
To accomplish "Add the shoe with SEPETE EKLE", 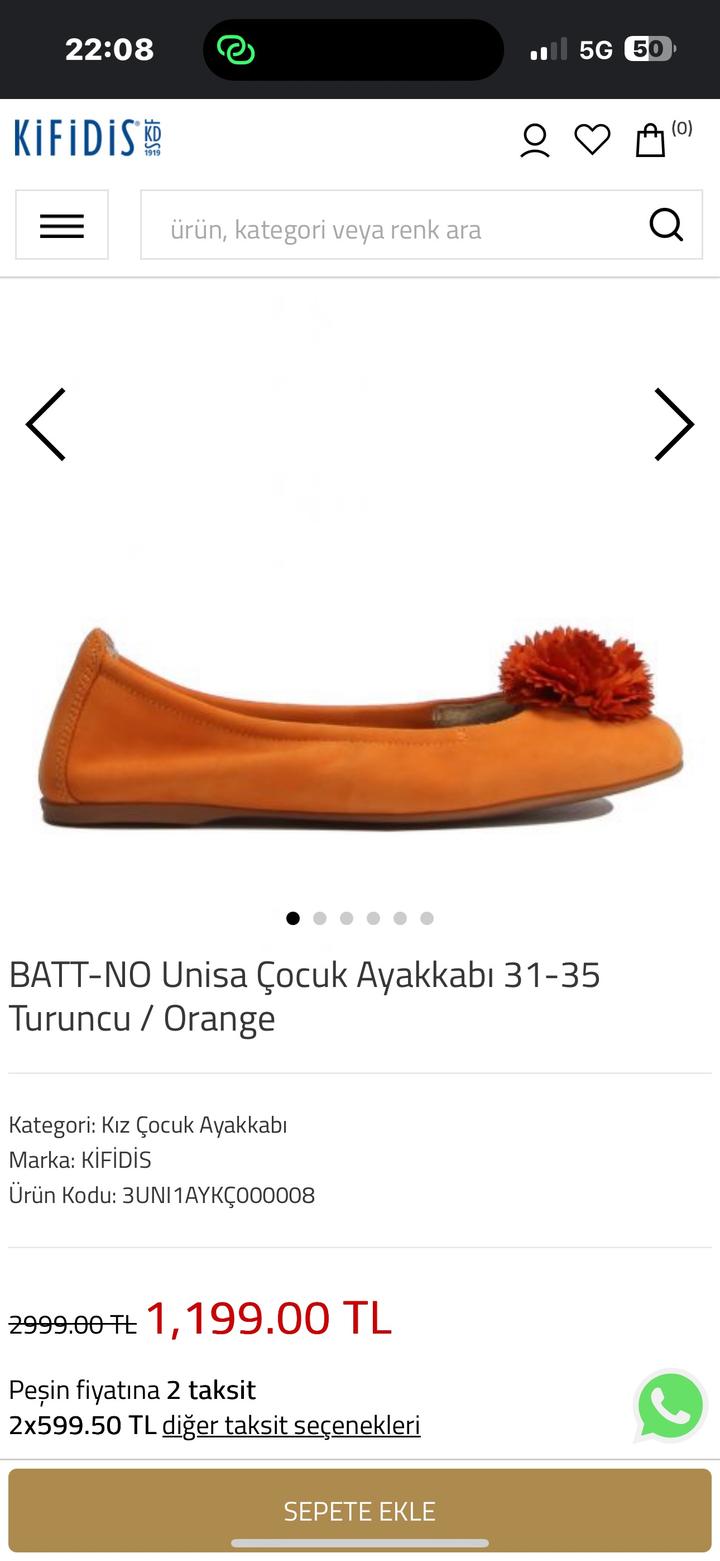I will (x=360, y=1510).
